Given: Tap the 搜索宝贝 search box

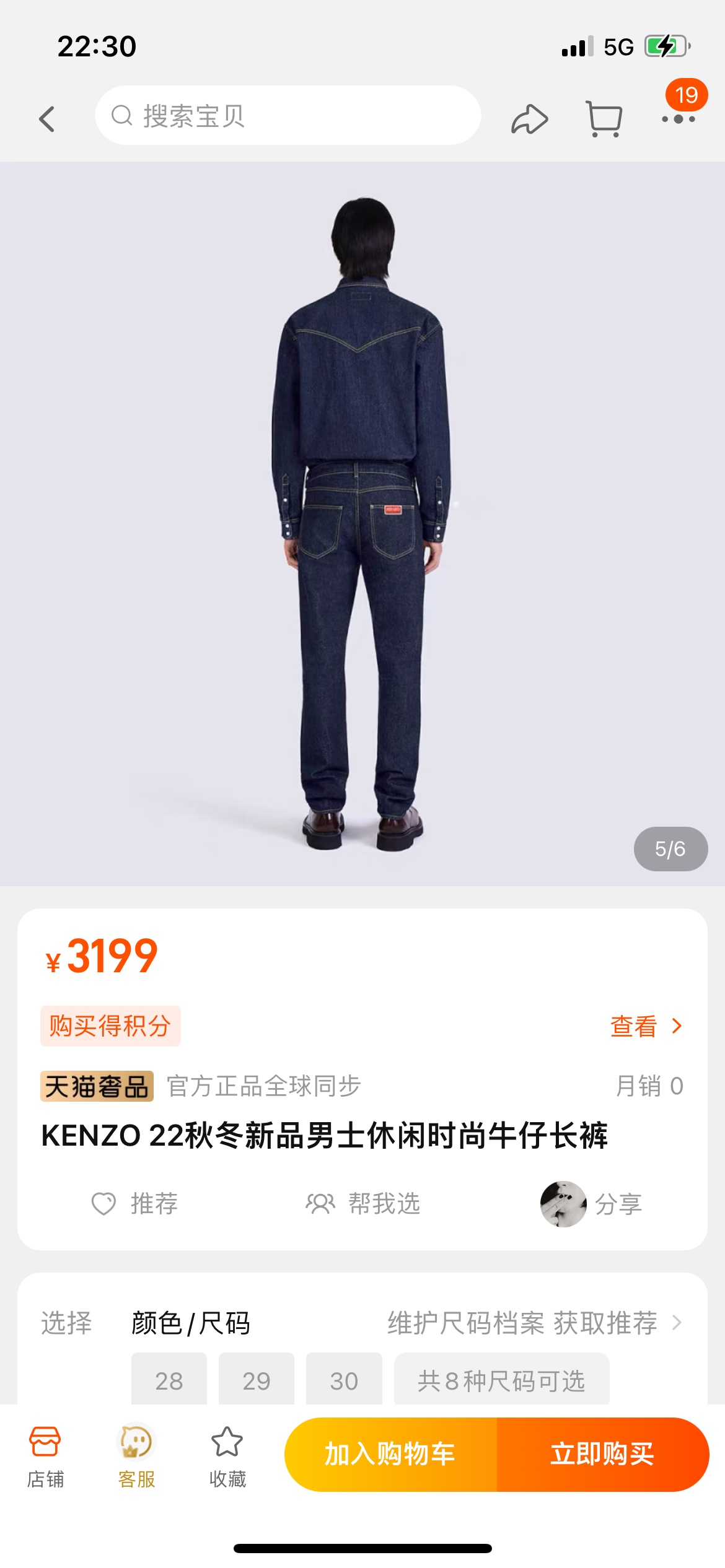Looking at the screenshot, I should pyautogui.click(x=288, y=116).
